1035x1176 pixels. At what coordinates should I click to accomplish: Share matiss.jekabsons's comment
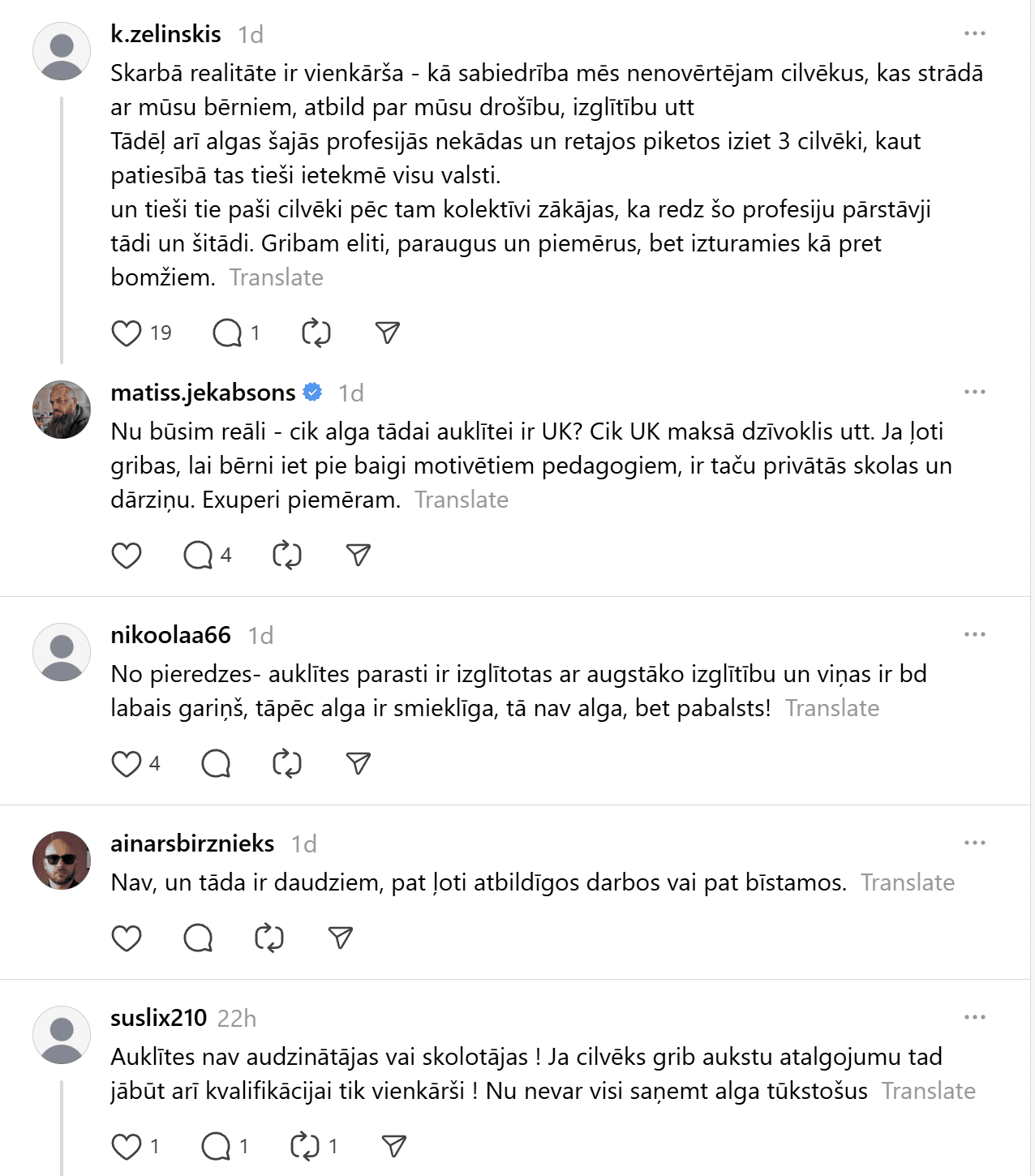click(358, 556)
